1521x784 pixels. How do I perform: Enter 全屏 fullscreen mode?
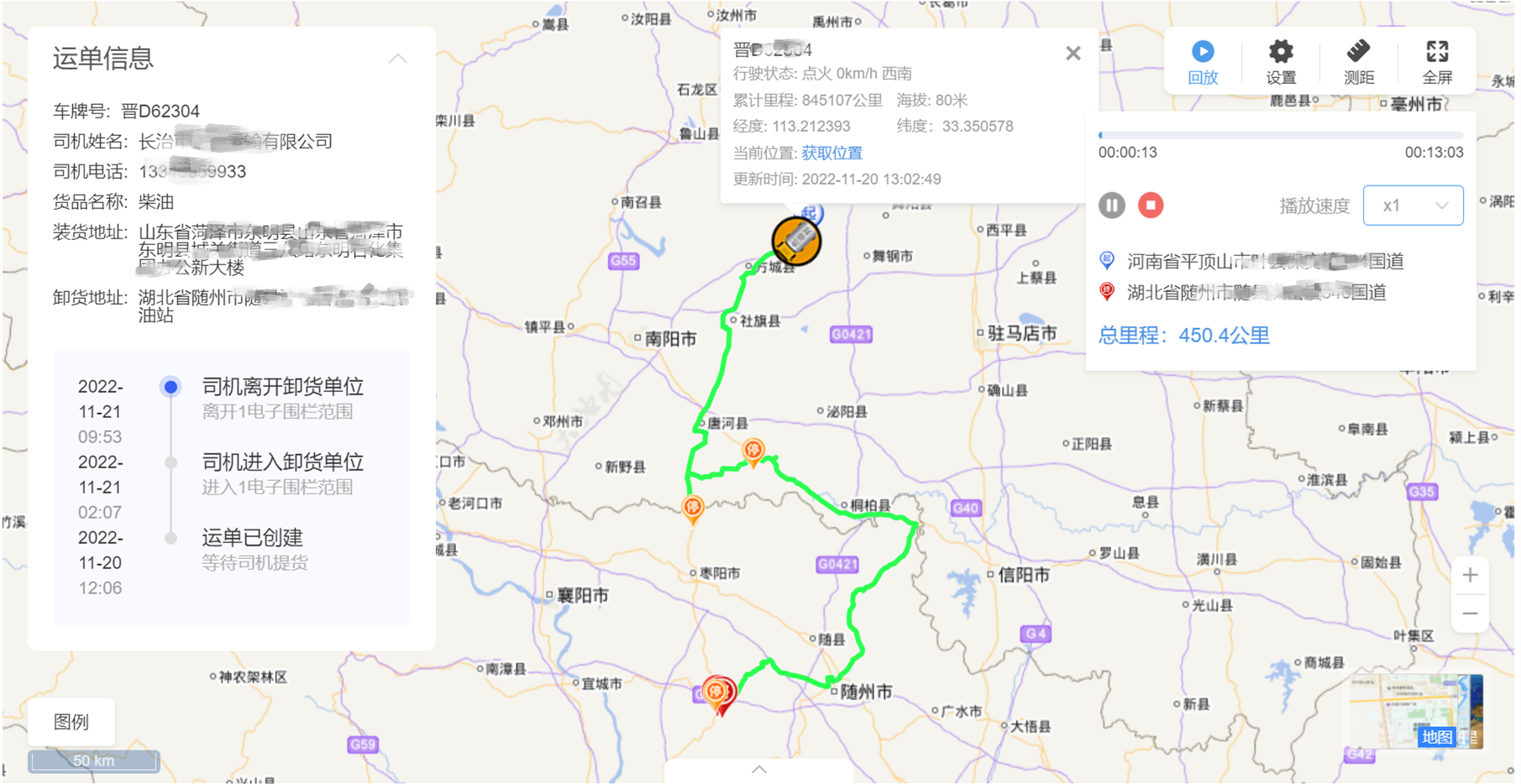1436,62
